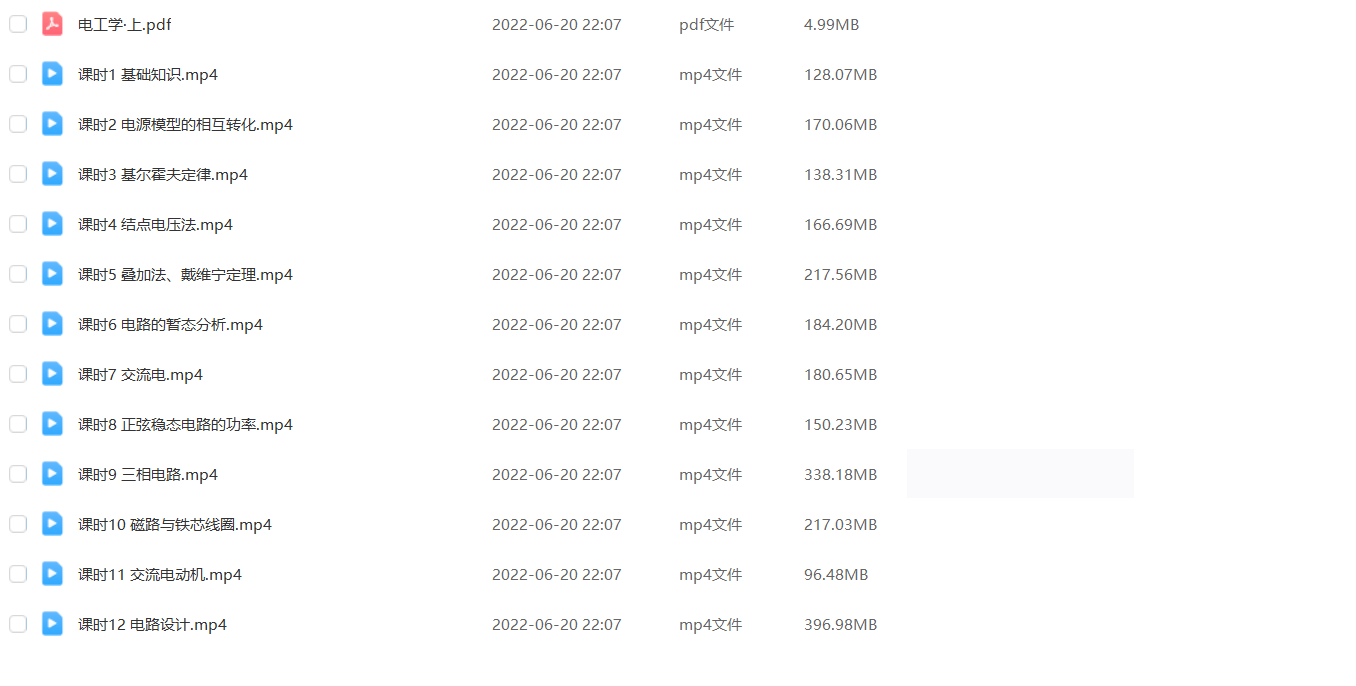Screen dimensions: 1356x686
Task: Select the checkbox for 电工学·上.pdf
Action: [x=18, y=24]
